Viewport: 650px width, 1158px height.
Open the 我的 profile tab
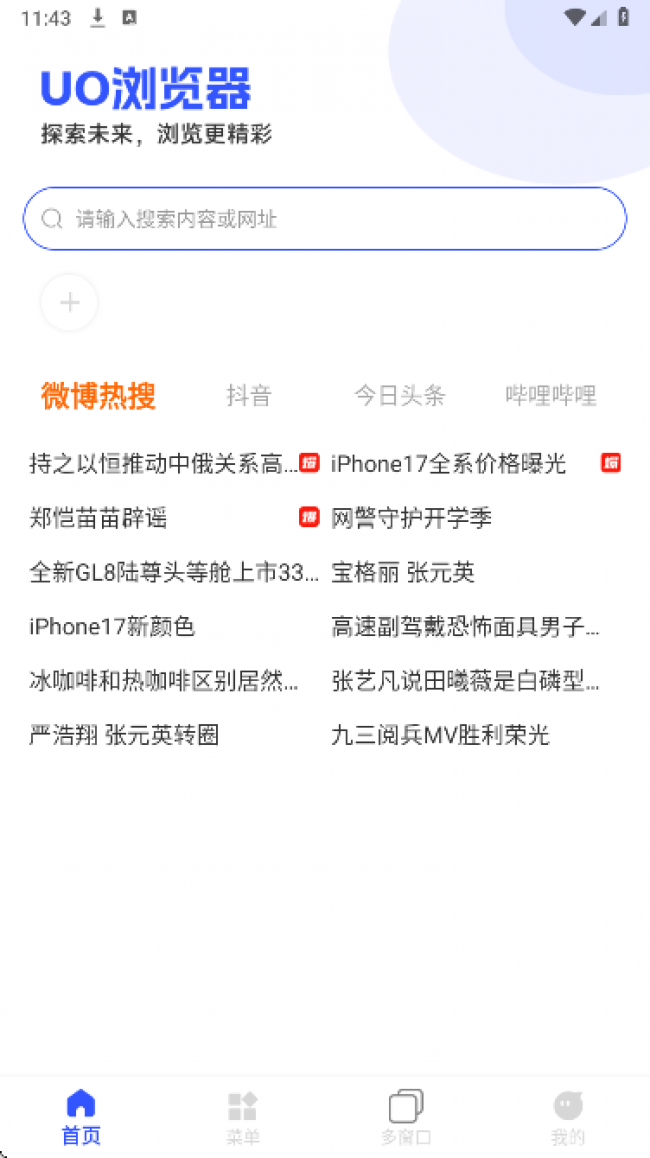[x=568, y=1116]
